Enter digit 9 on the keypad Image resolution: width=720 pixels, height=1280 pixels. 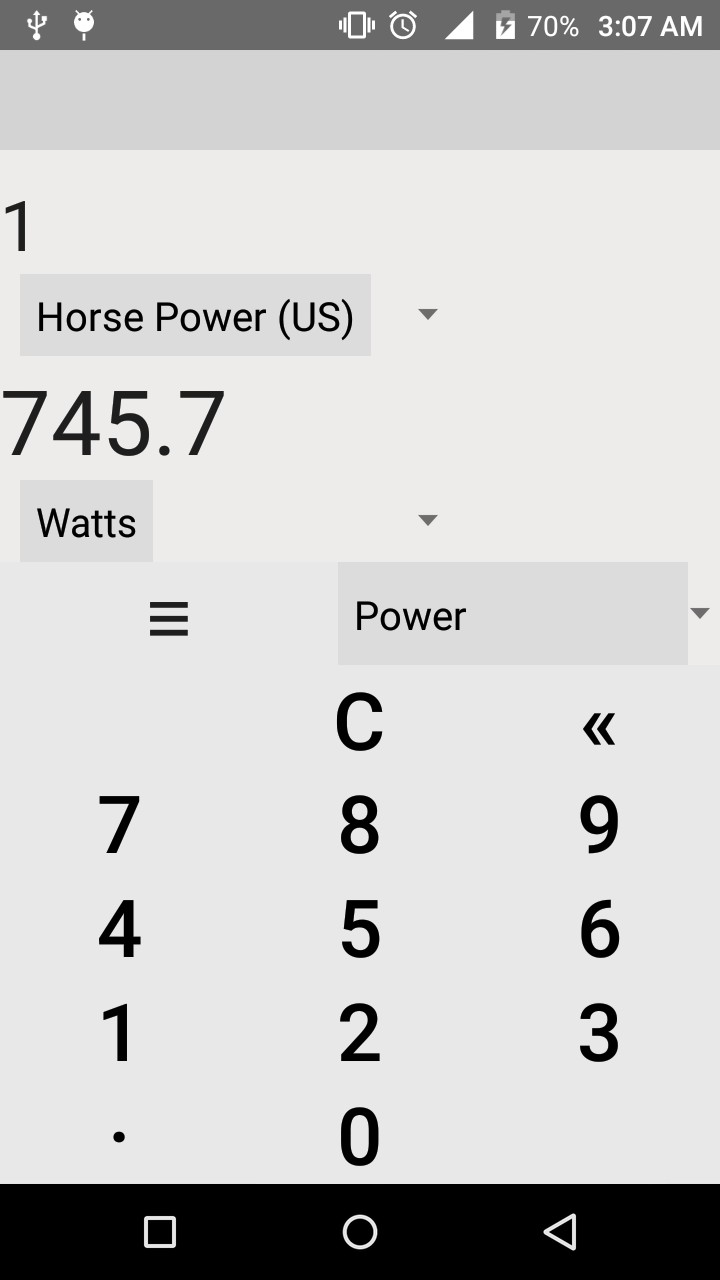pos(598,825)
